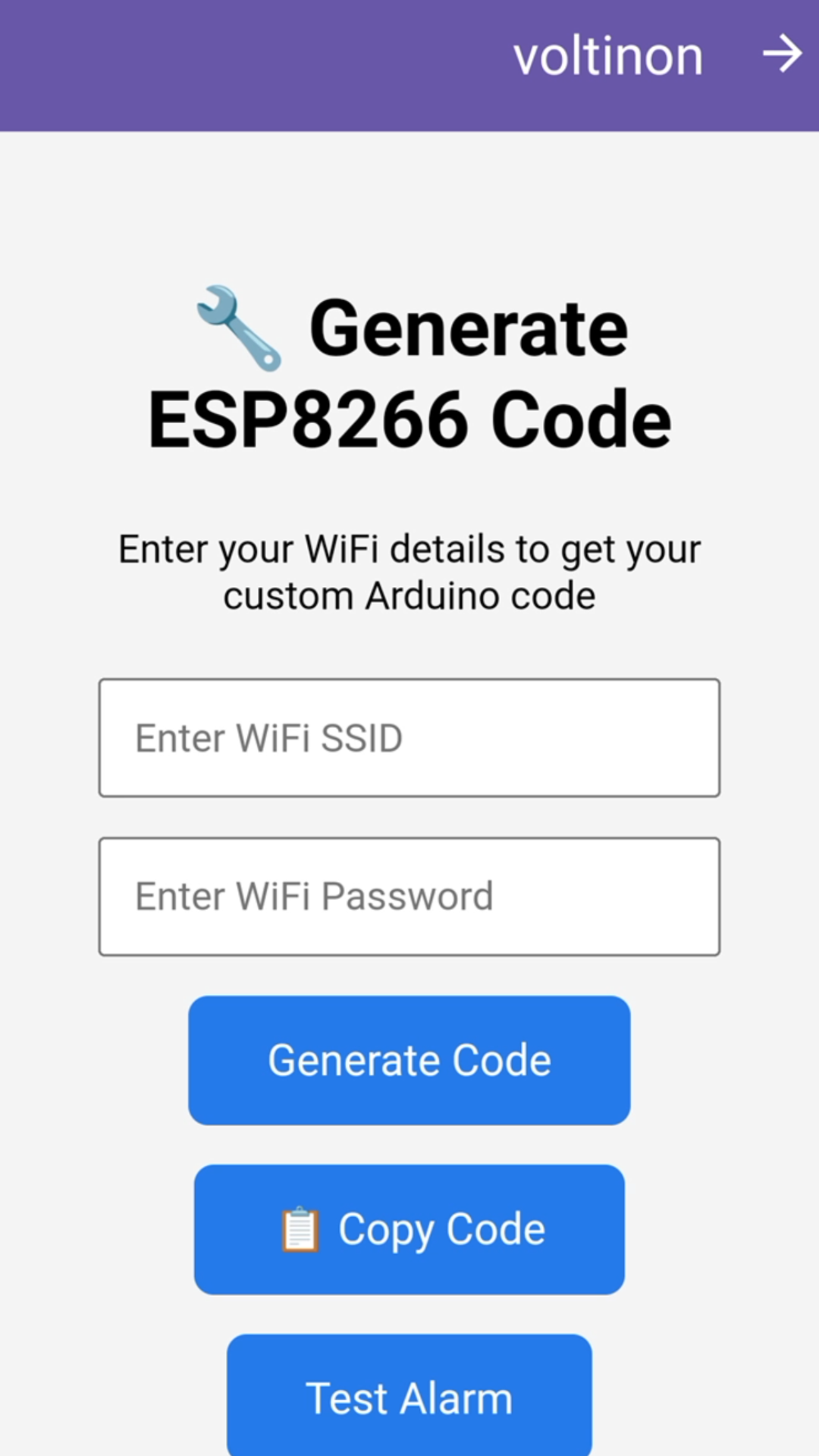Tap the arrow icon next to voltinon
Viewport: 819px width, 1456px height.
point(782,55)
